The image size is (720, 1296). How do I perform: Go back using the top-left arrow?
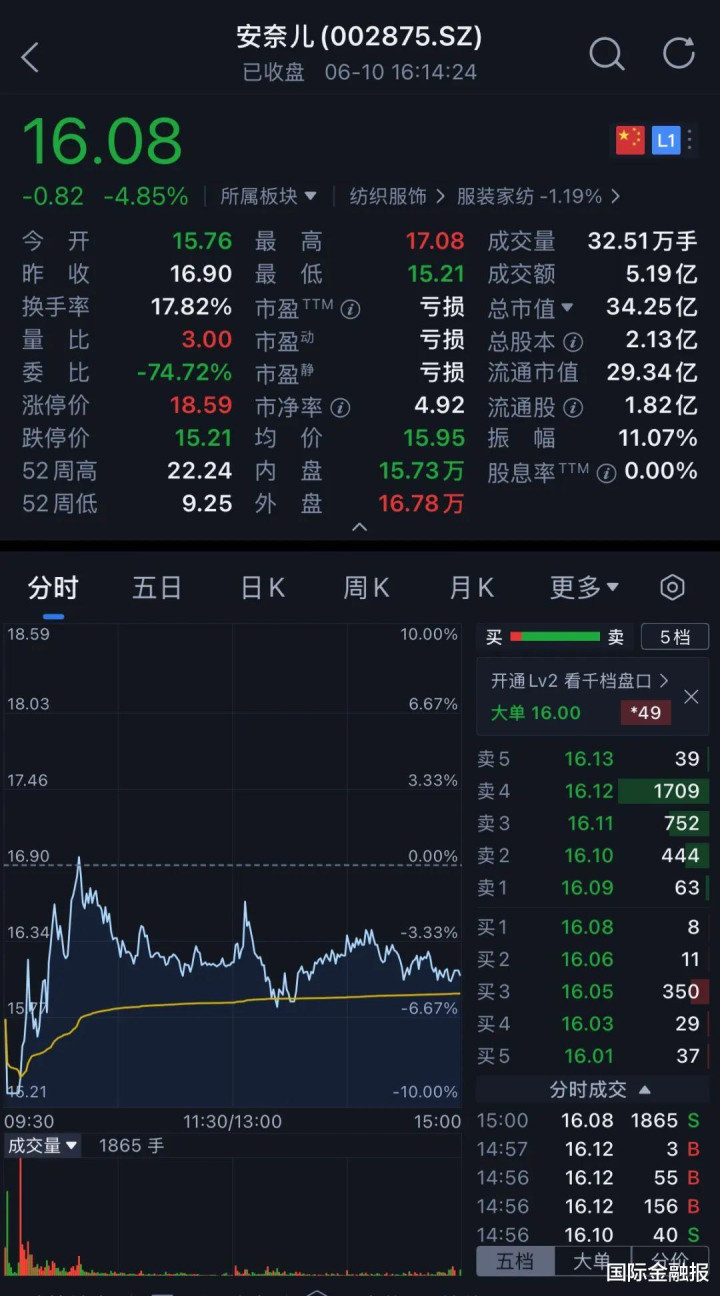(30, 57)
